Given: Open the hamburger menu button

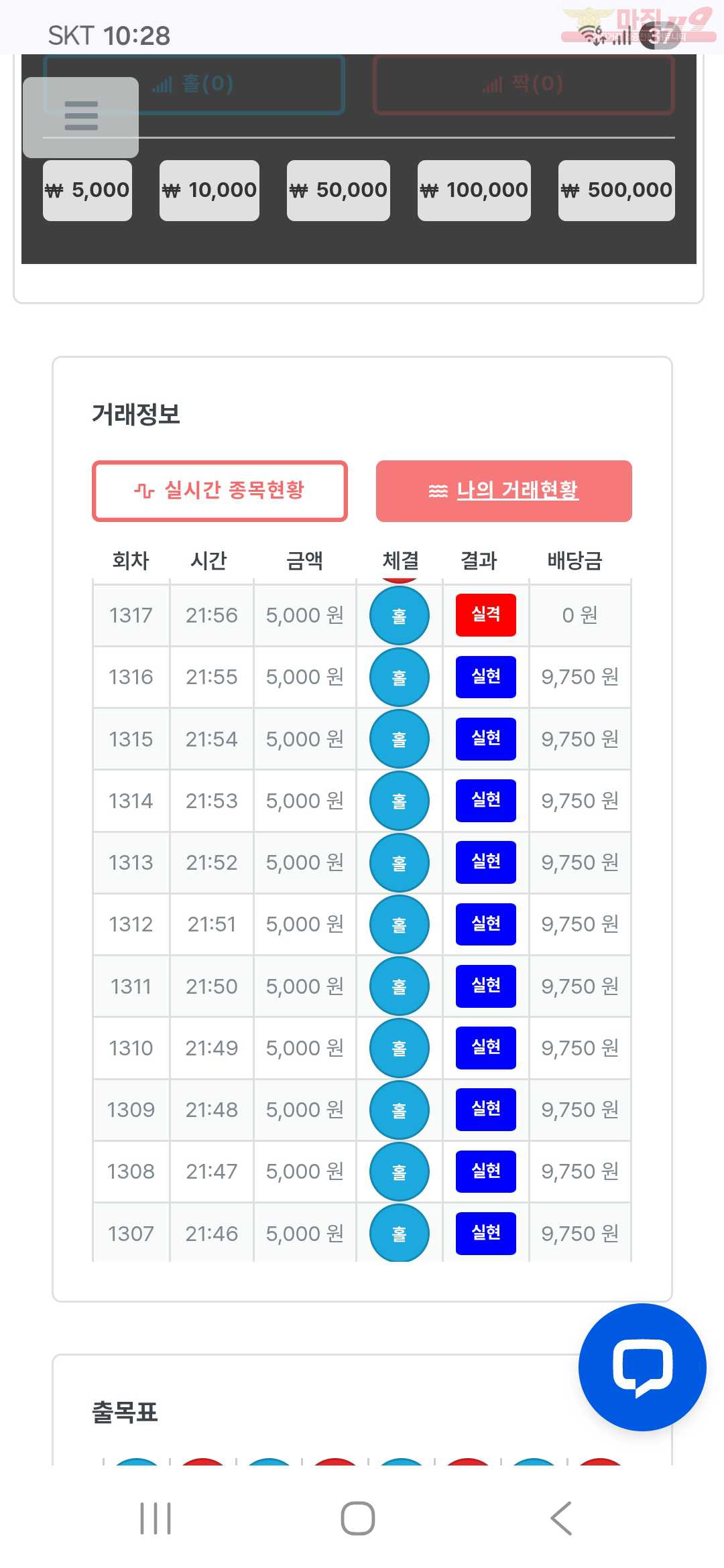Looking at the screenshot, I should point(80,117).
